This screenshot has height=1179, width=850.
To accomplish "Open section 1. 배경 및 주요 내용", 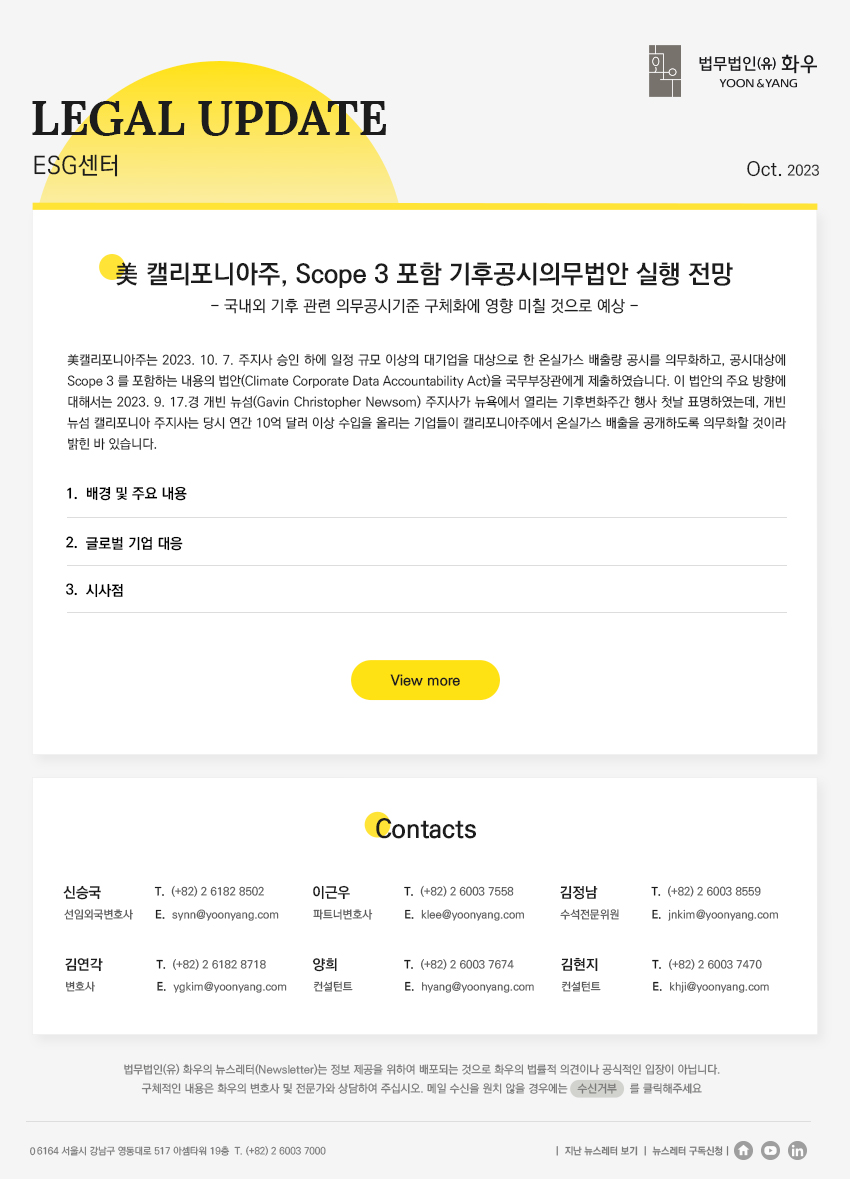I will [x=127, y=494].
